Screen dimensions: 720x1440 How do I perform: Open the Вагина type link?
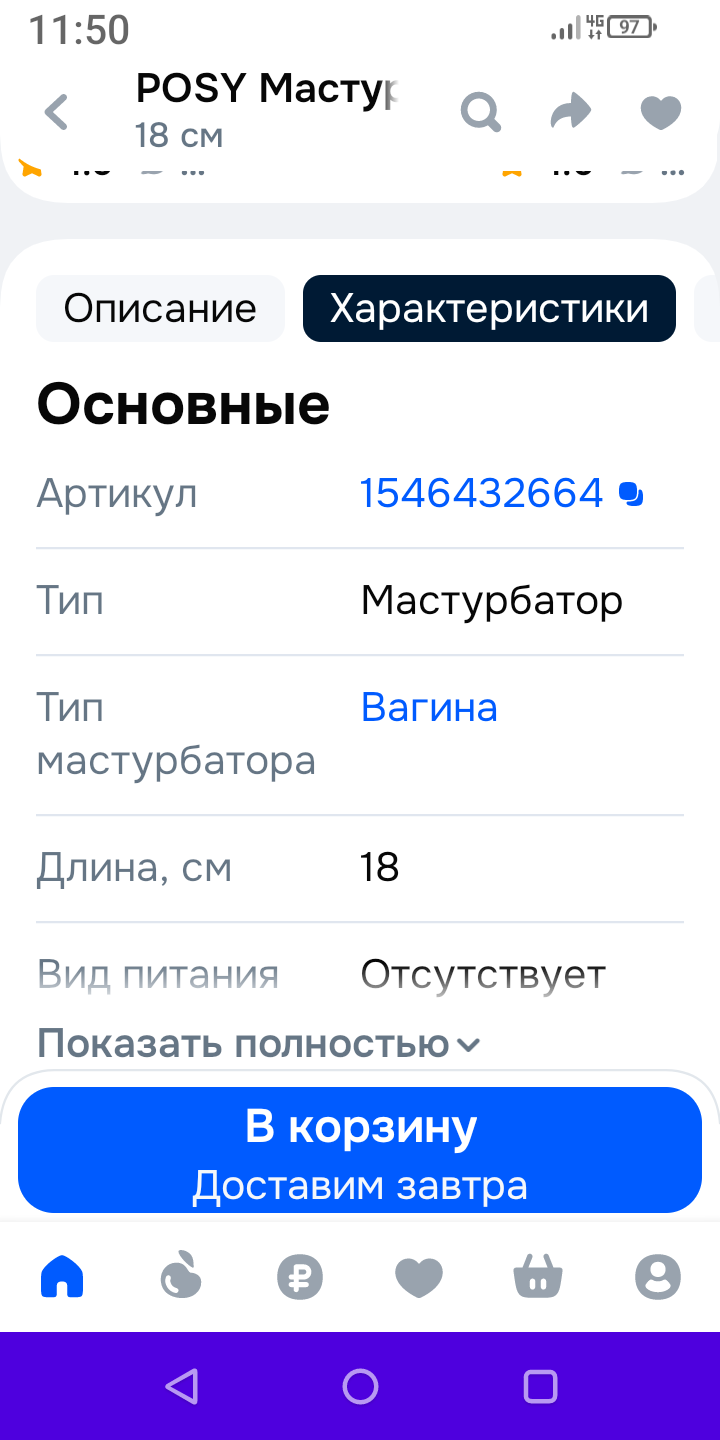429,708
